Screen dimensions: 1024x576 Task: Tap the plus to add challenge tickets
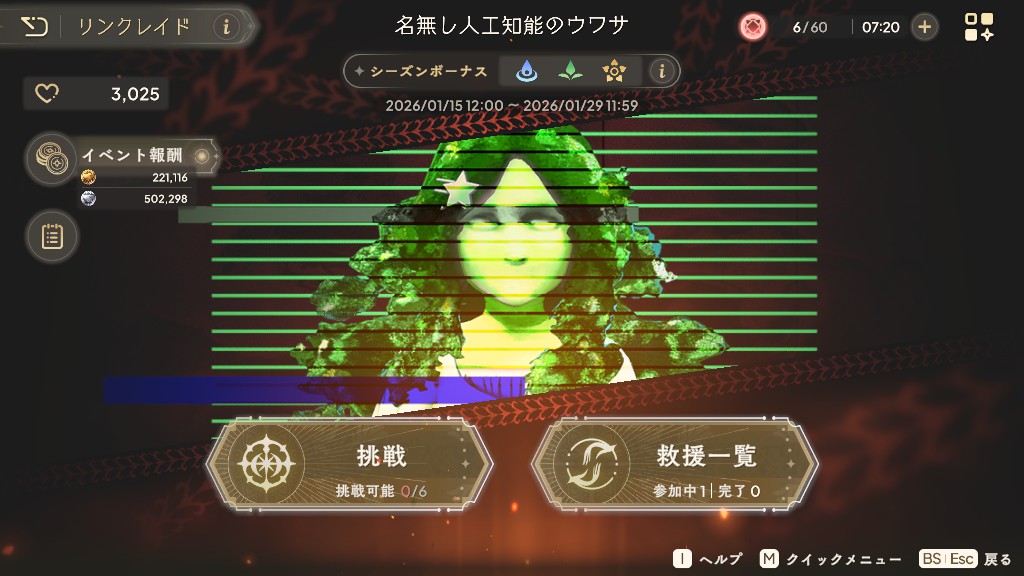point(925,27)
